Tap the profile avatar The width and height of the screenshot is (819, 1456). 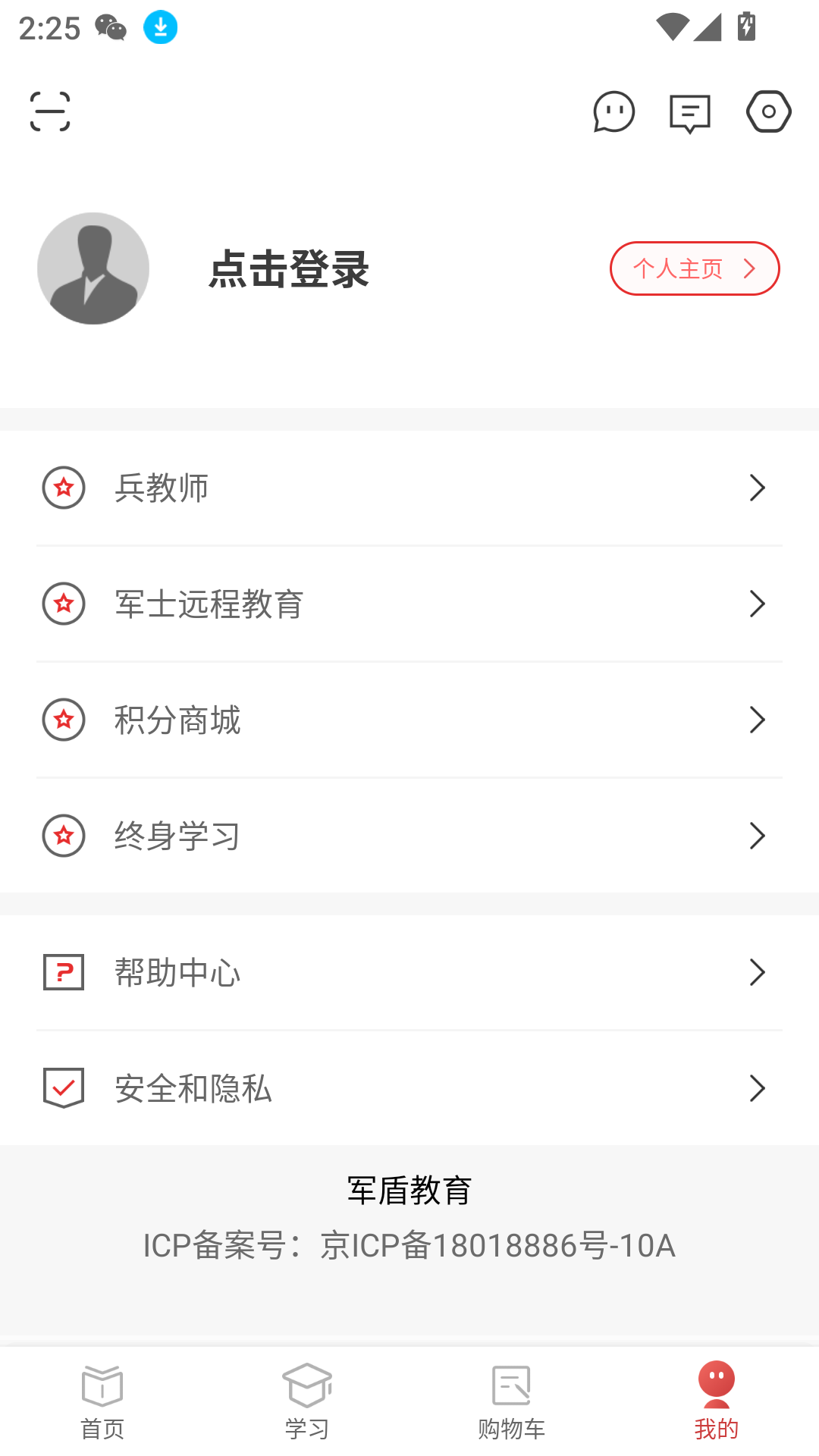(93, 268)
